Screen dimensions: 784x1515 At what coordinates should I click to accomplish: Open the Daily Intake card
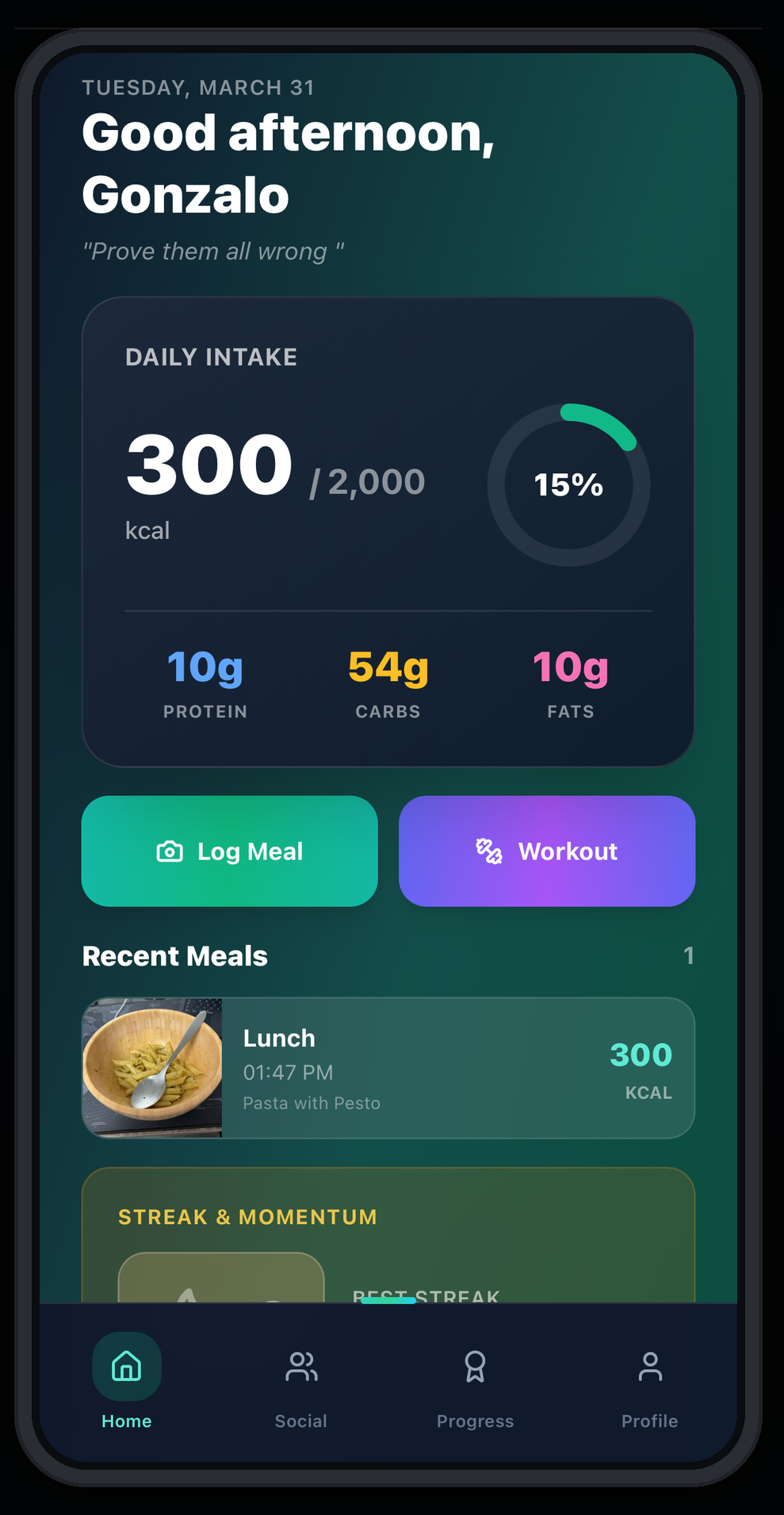(x=388, y=531)
